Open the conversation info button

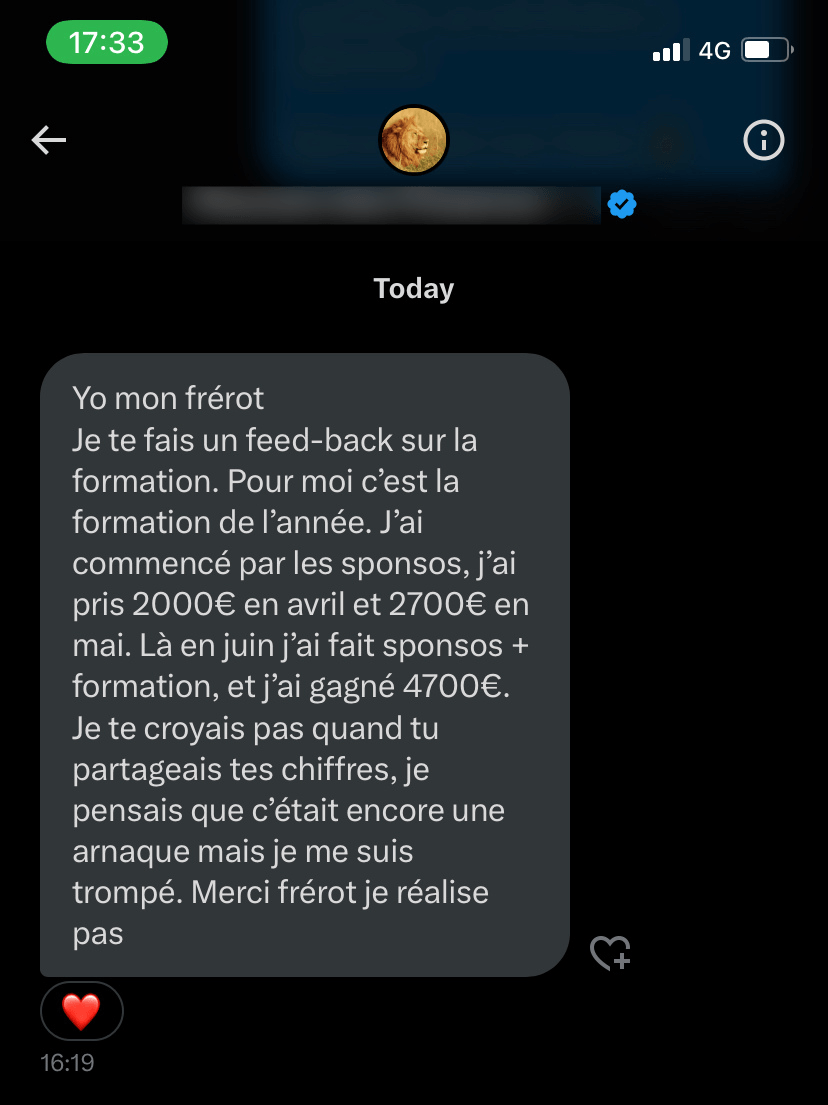764,141
